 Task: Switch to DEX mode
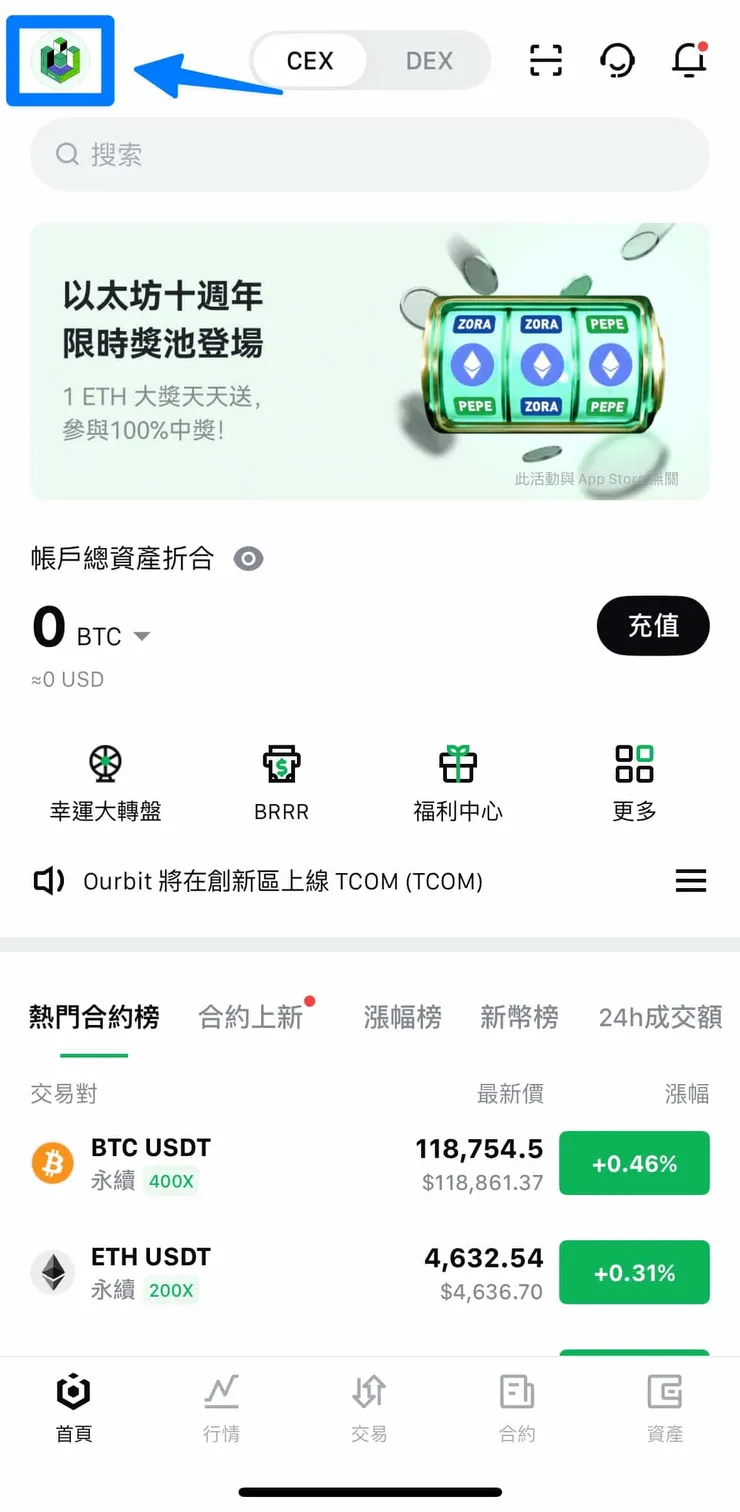click(429, 60)
